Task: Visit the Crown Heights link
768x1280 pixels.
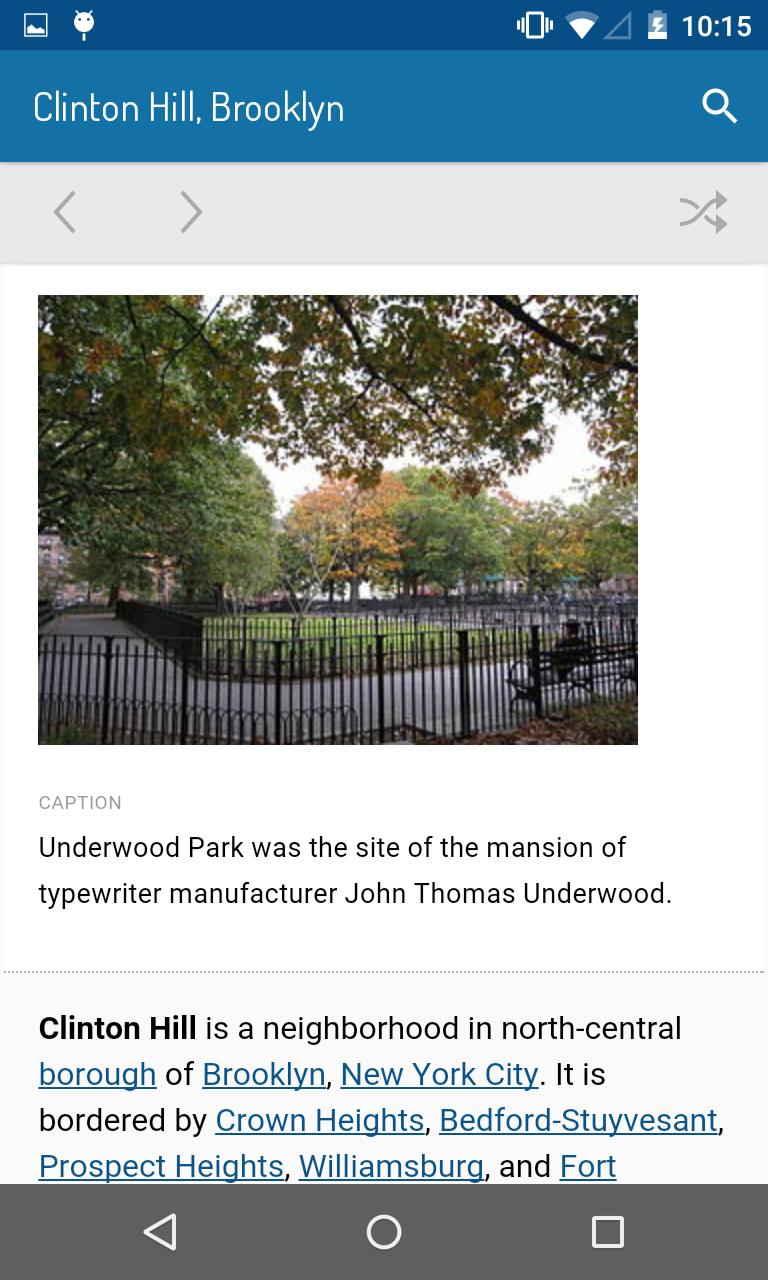Action: coord(320,1120)
